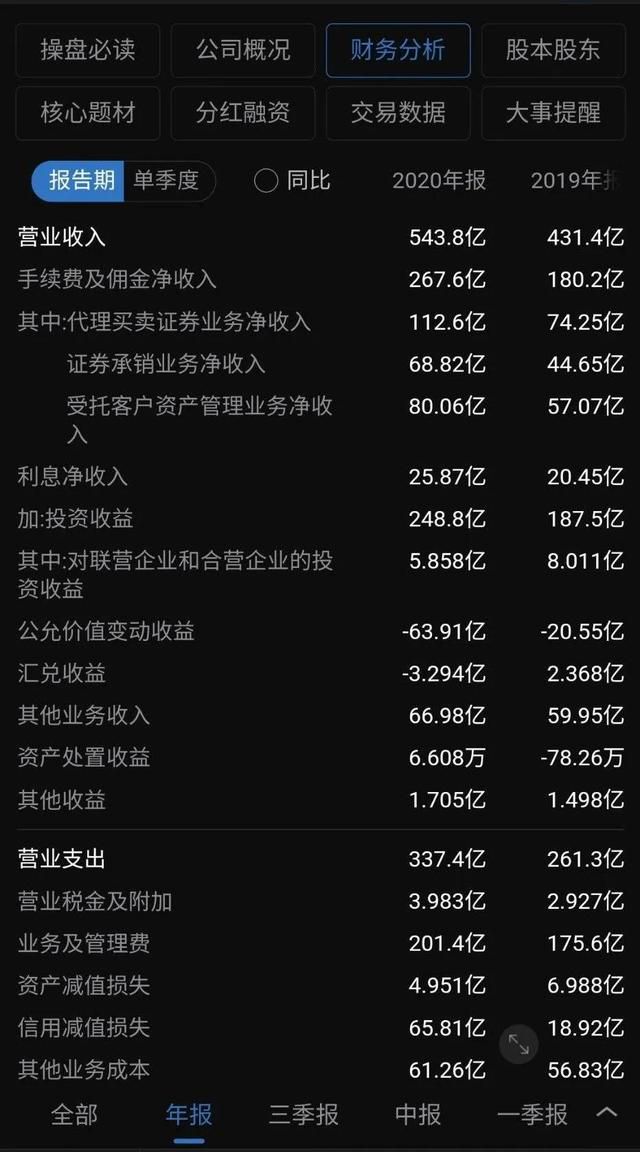Image resolution: width=640 pixels, height=1152 pixels.
Task: Open the 操盘必读 section
Action: tap(87, 50)
